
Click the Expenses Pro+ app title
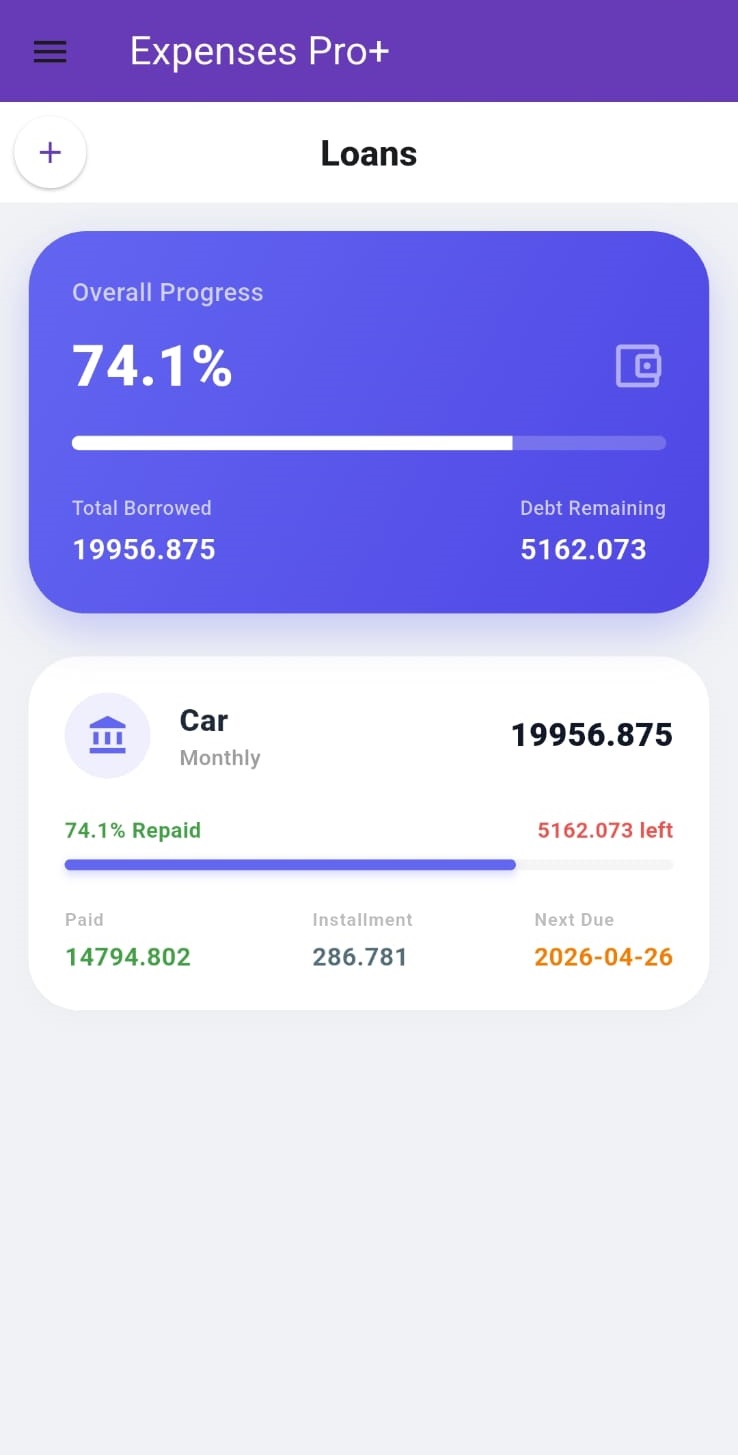259,51
